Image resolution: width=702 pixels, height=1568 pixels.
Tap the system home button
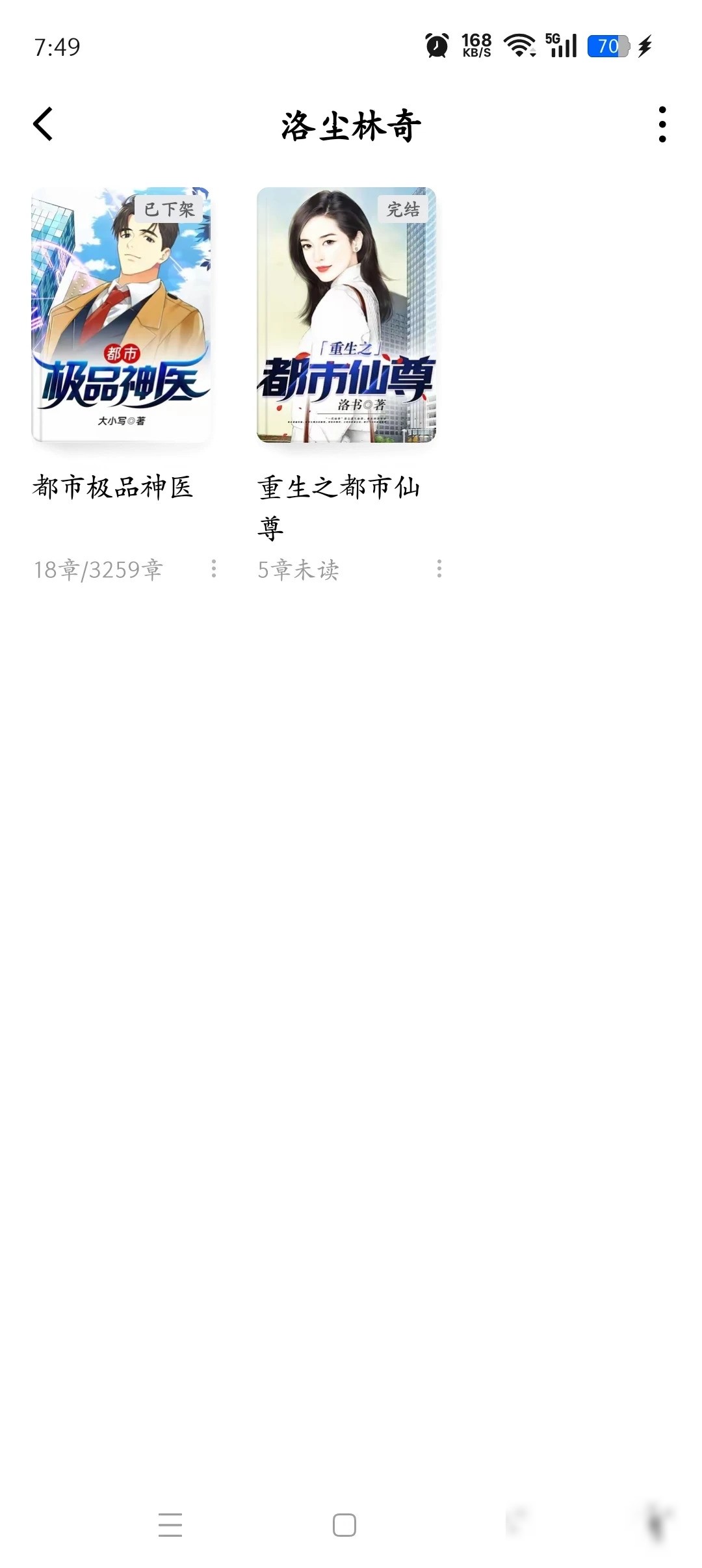coord(344,1524)
